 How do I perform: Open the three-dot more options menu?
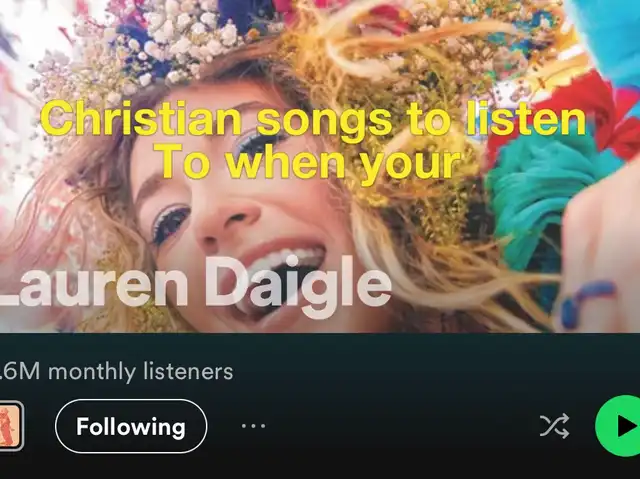pos(253,426)
